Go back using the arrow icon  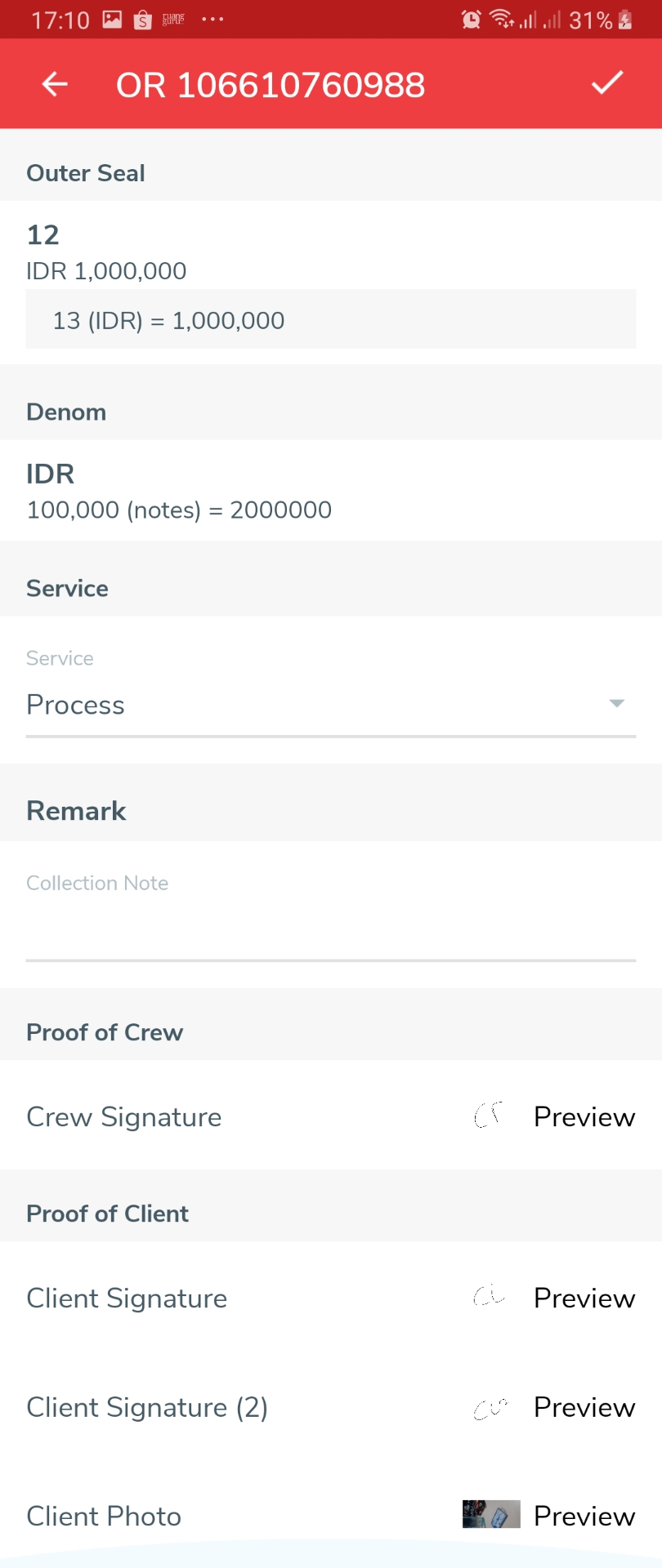pyautogui.click(x=55, y=84)
